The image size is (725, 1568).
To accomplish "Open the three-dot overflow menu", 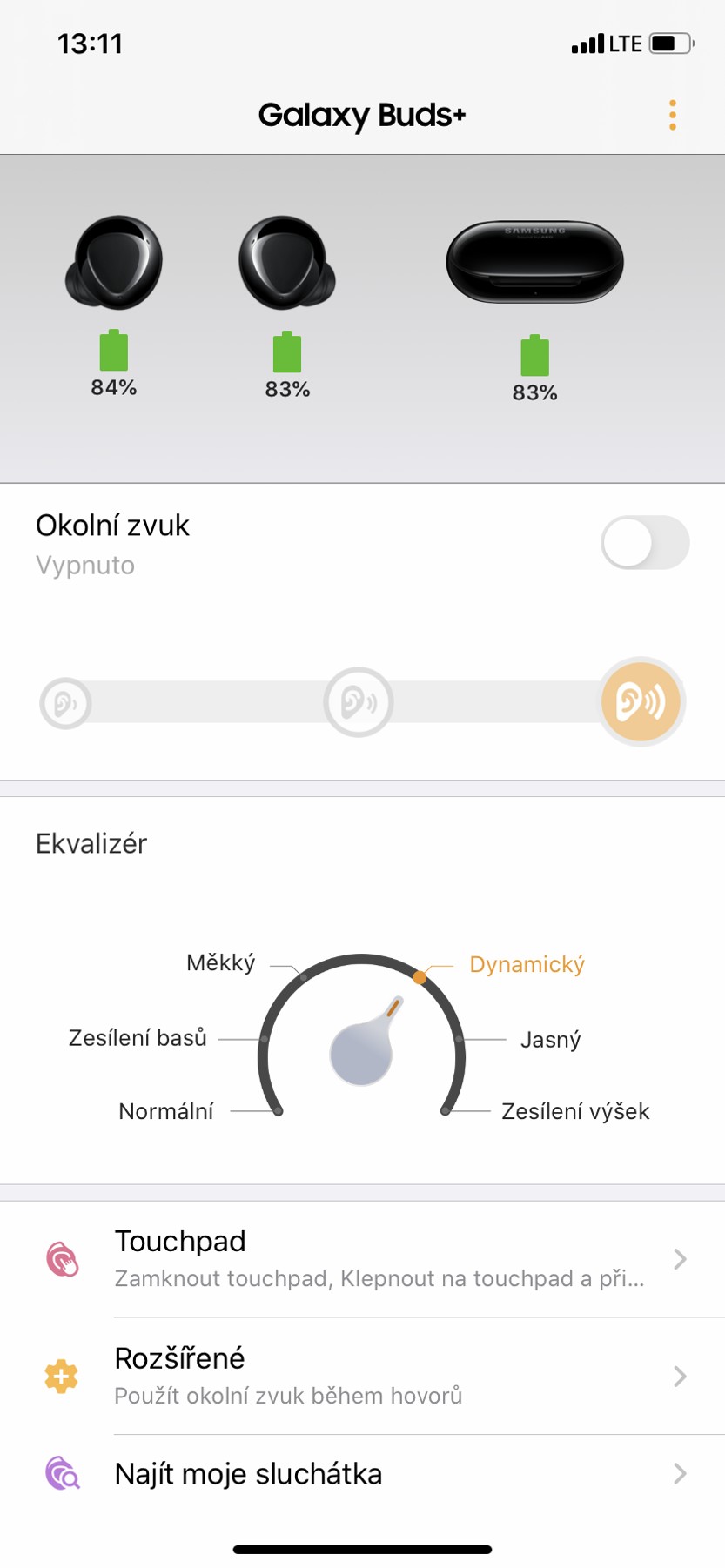I will pyautogui.click(x=672, y=115).
